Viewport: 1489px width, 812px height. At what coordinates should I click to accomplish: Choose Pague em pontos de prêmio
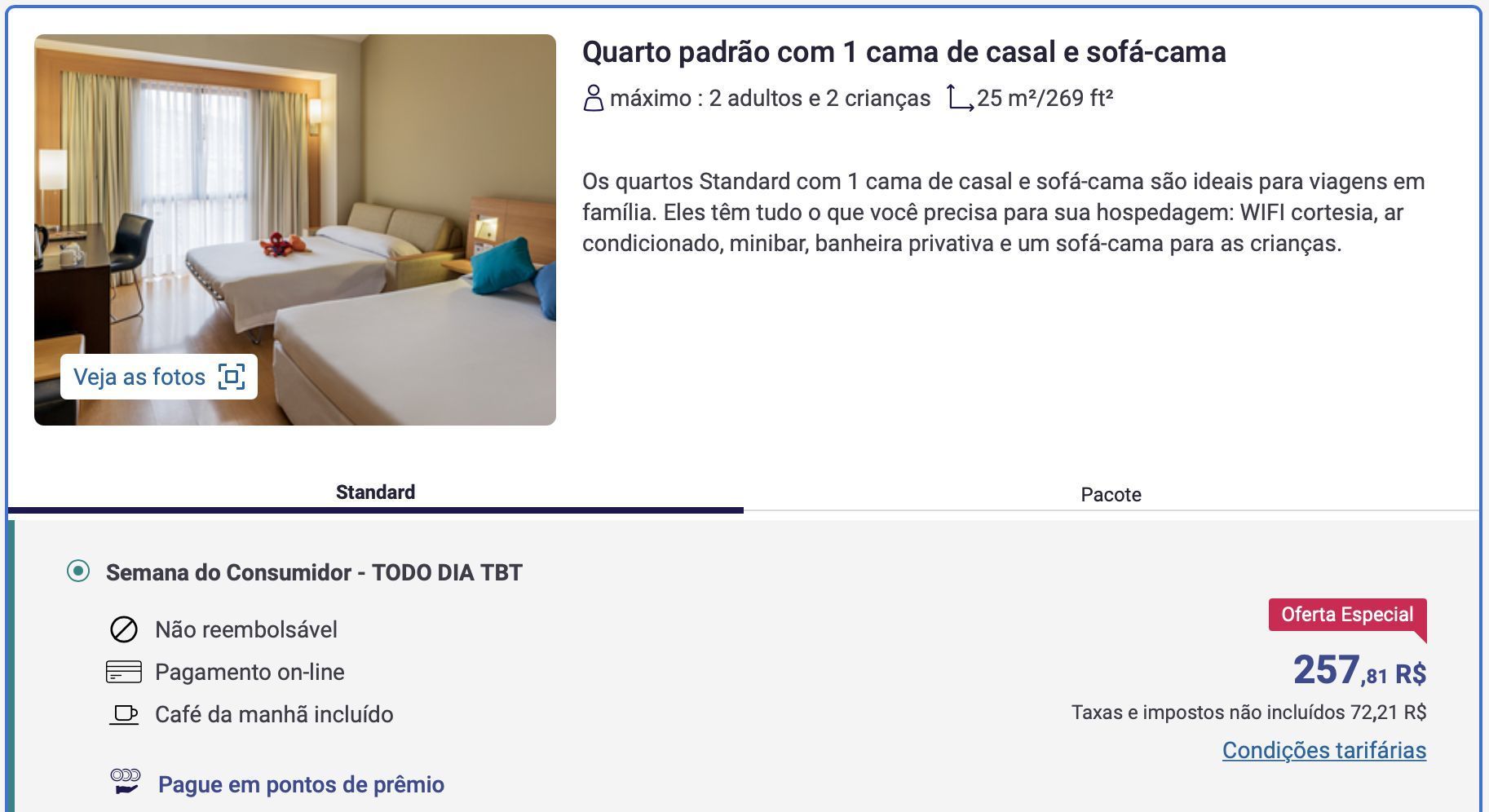point(300,784)
